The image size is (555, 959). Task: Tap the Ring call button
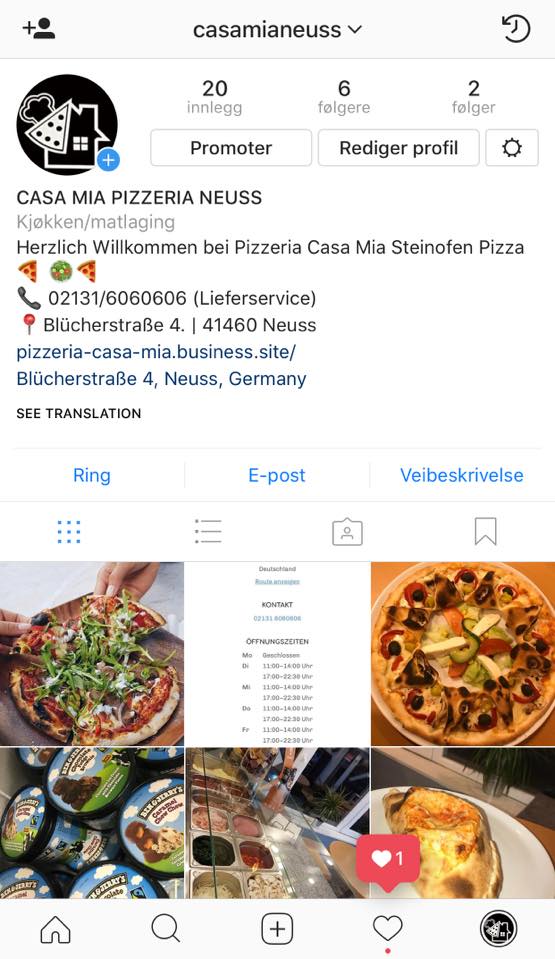tap(92, 475)
